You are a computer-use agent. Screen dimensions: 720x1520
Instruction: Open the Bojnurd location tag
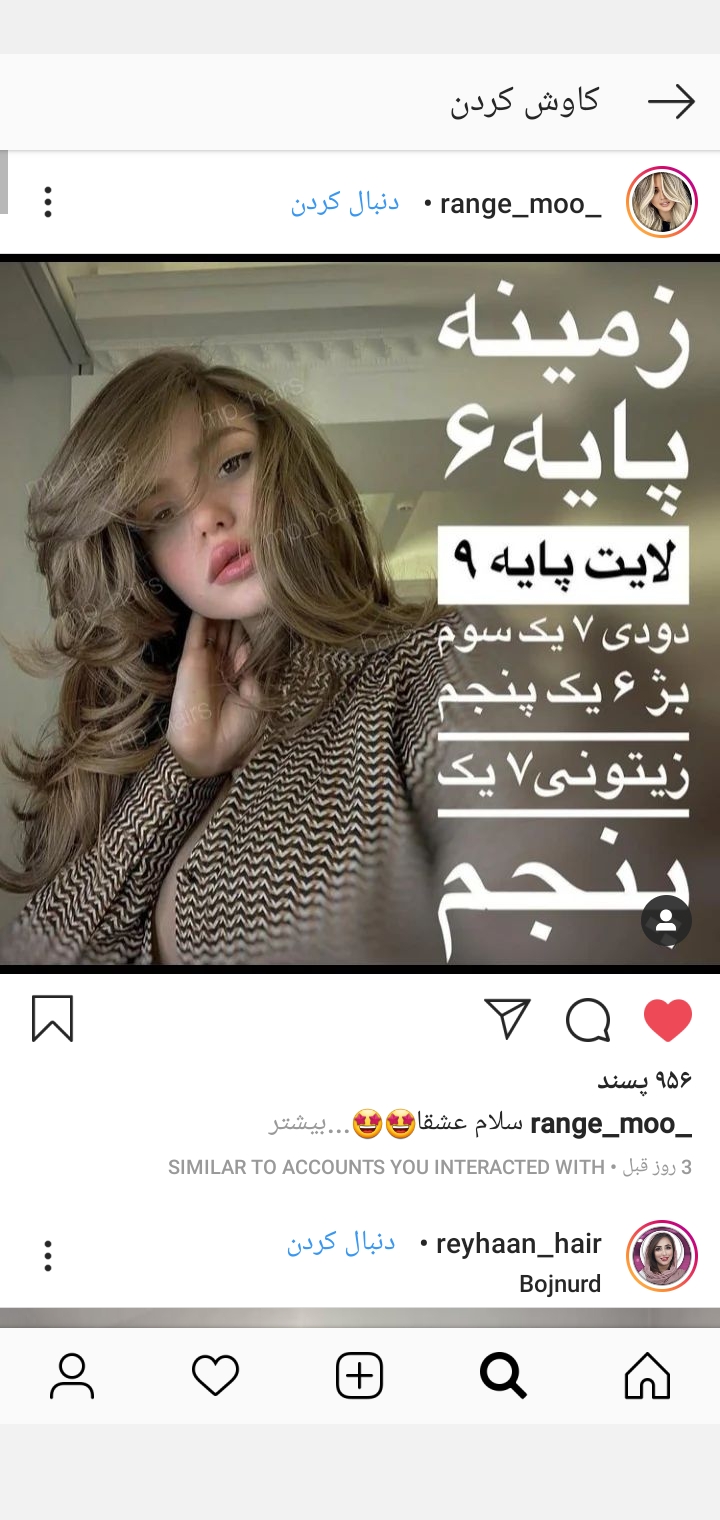pyautogui.click(x=560, y=1284)
